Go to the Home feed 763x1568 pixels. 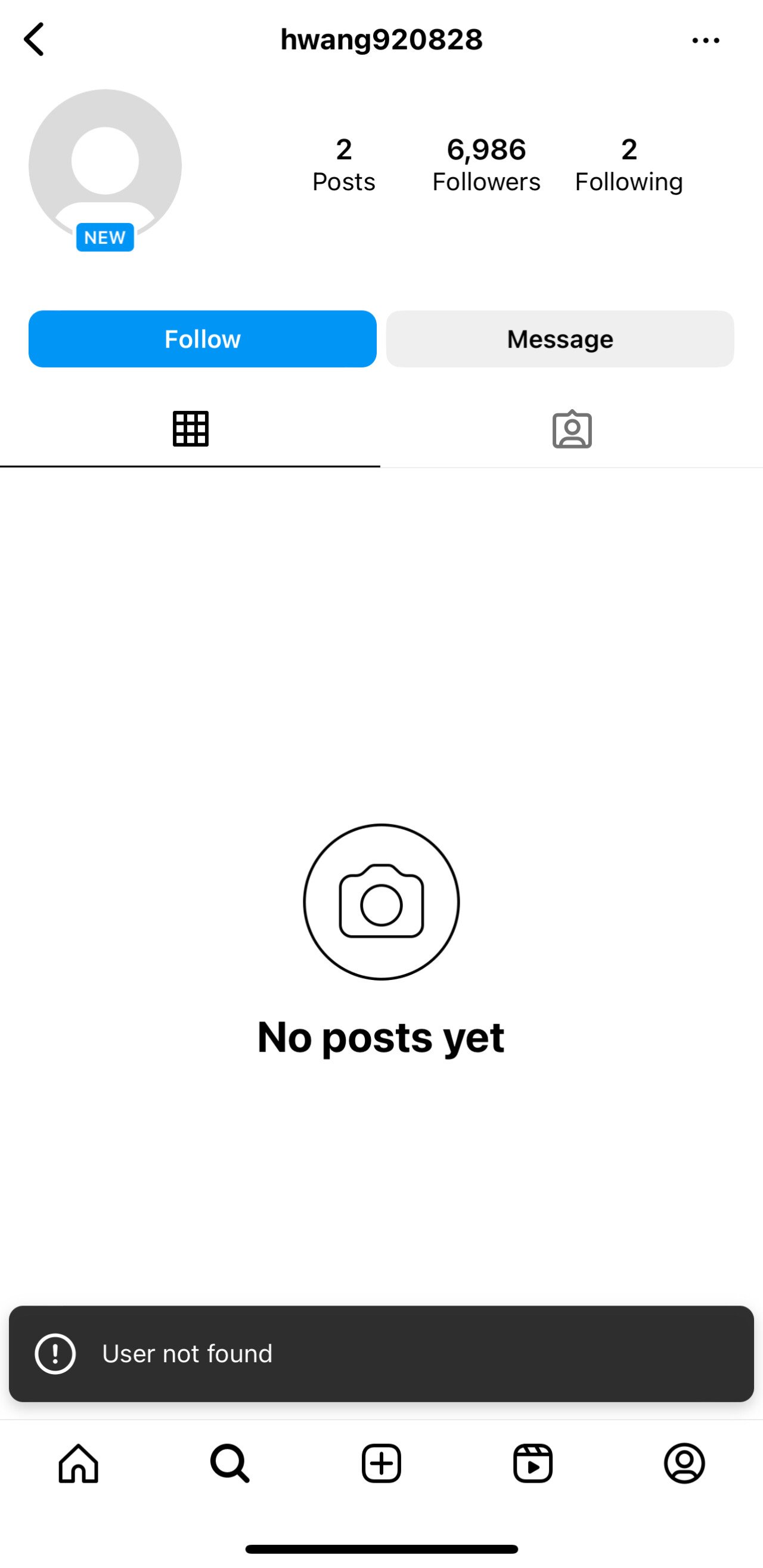(x=79, y=1462)
